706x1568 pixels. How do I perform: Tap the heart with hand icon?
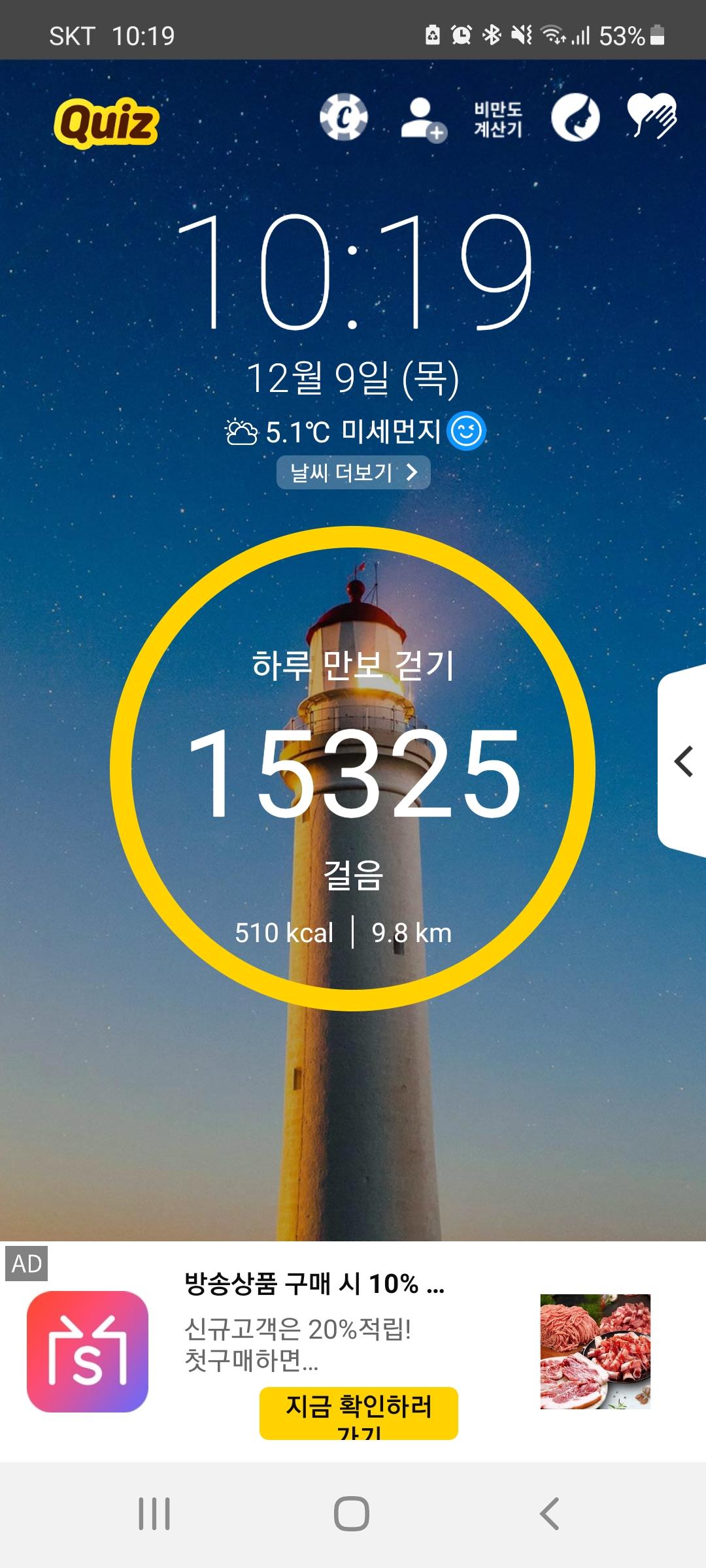click(x=651, y=117)
